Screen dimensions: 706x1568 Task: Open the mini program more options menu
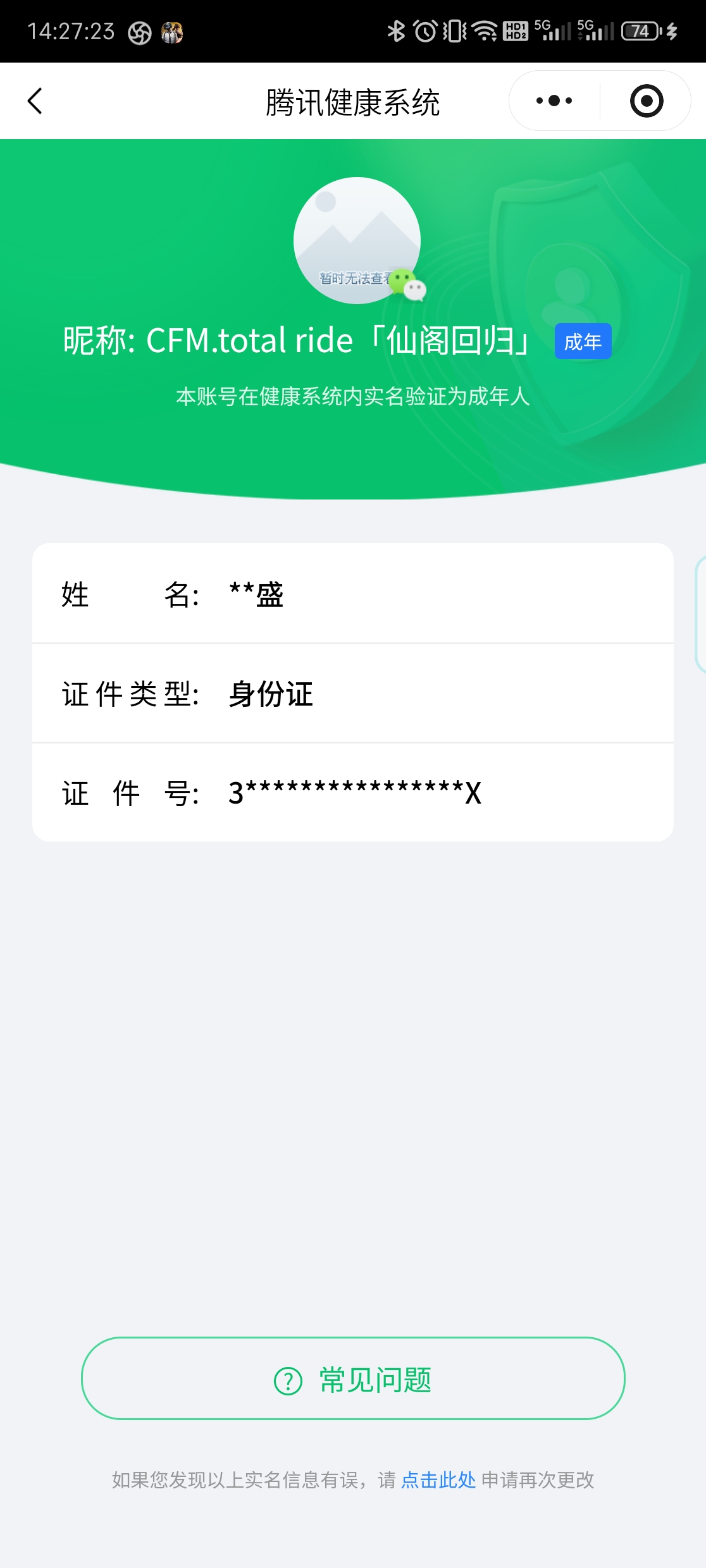tap(554, 101)
